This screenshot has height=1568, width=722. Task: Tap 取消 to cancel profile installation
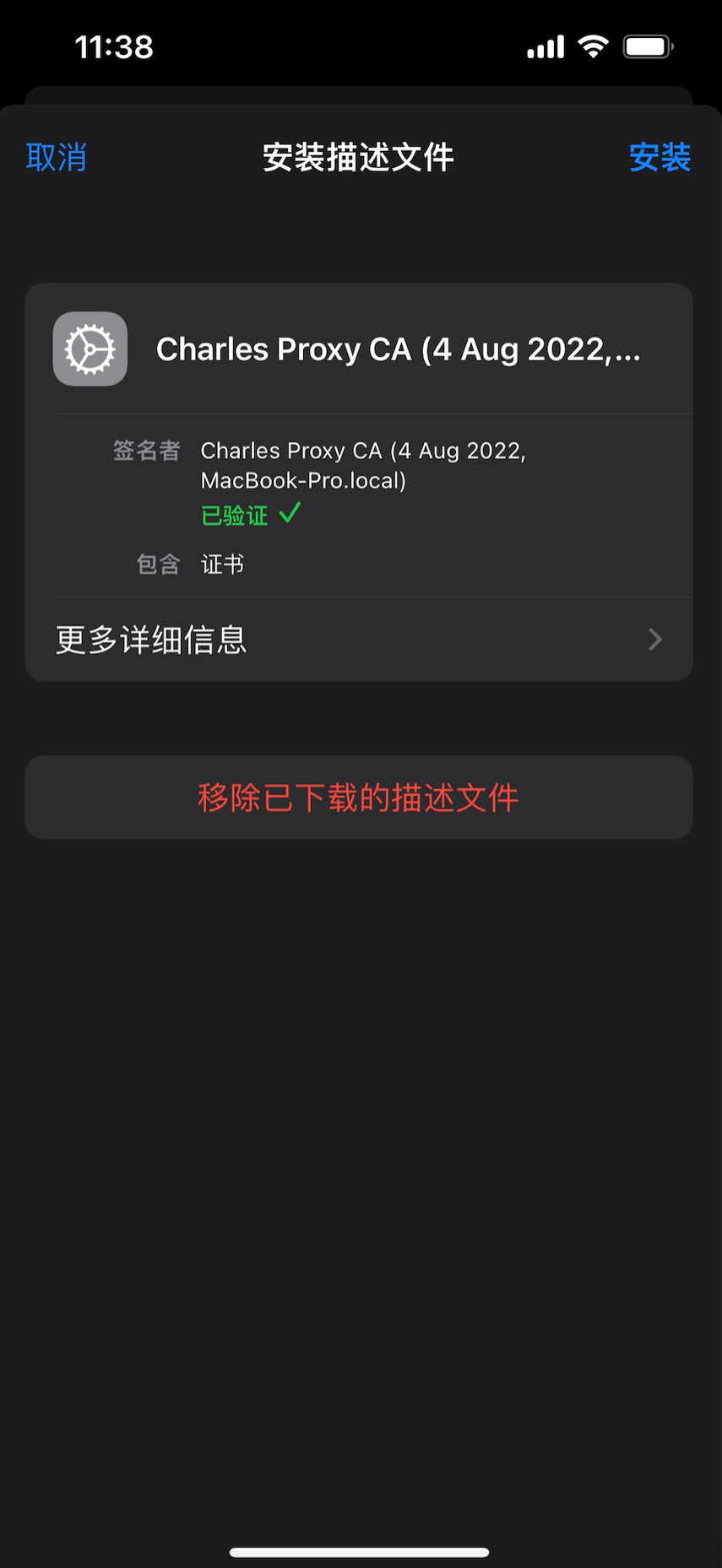coord(57,158)
